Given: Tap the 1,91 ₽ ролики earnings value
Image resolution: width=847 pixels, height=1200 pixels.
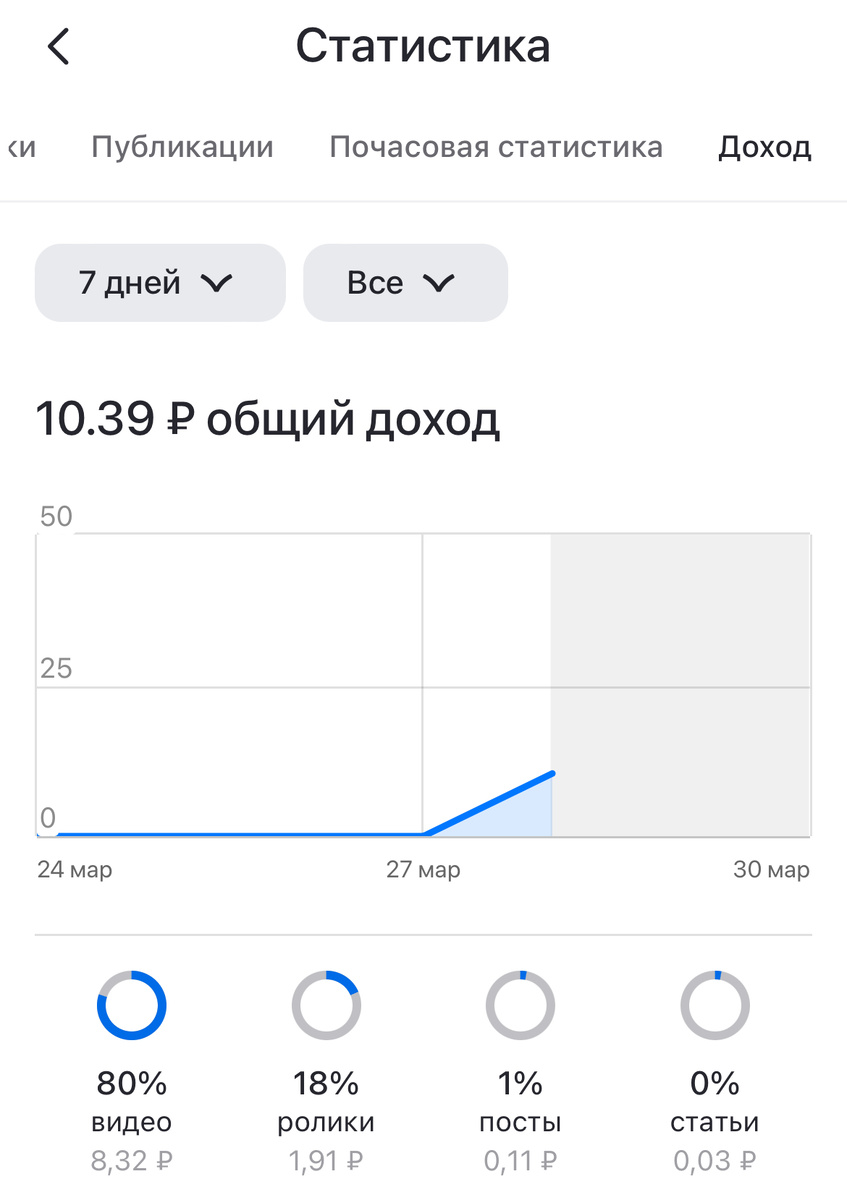Looking at the screenshot, I should [x=326, y=1160].
